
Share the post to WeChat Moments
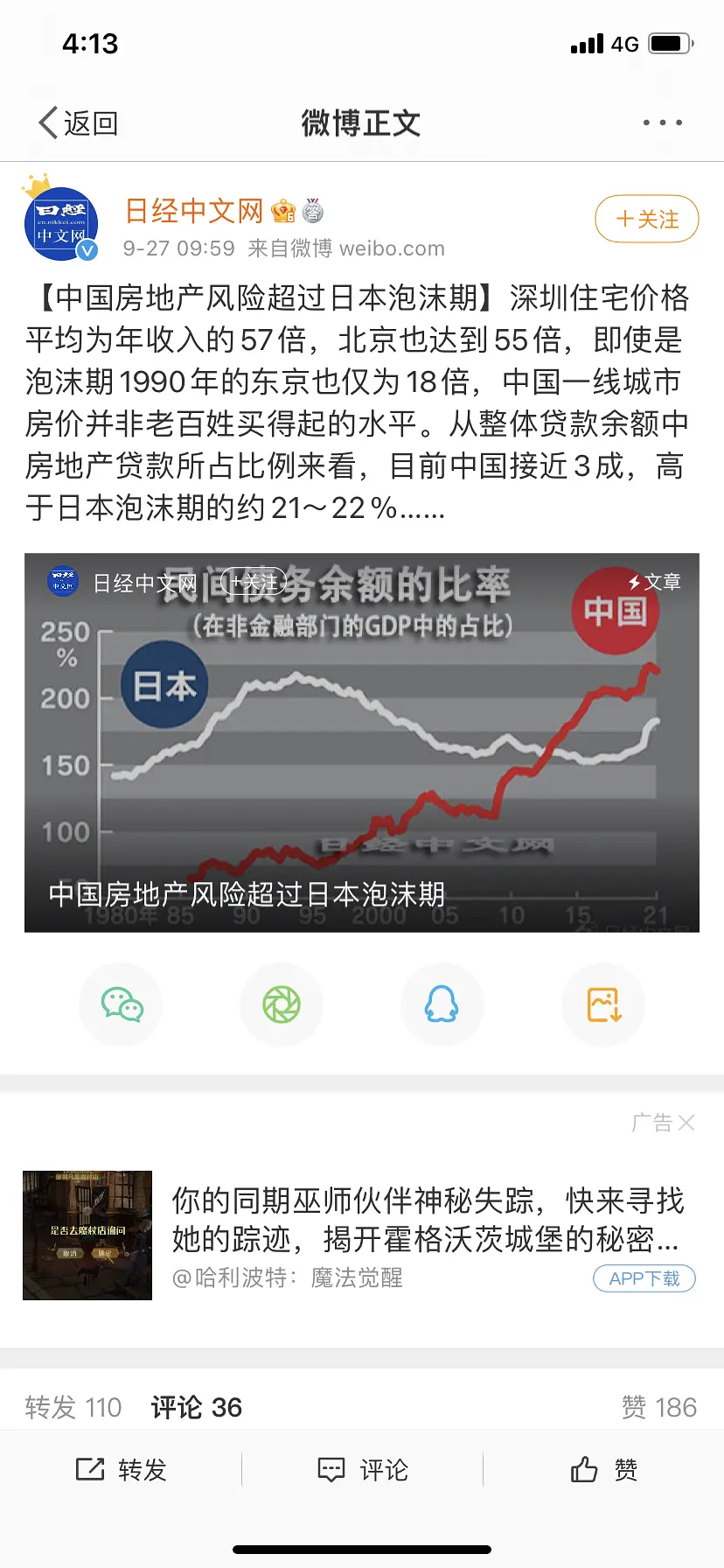click(x=282, y=1004)
